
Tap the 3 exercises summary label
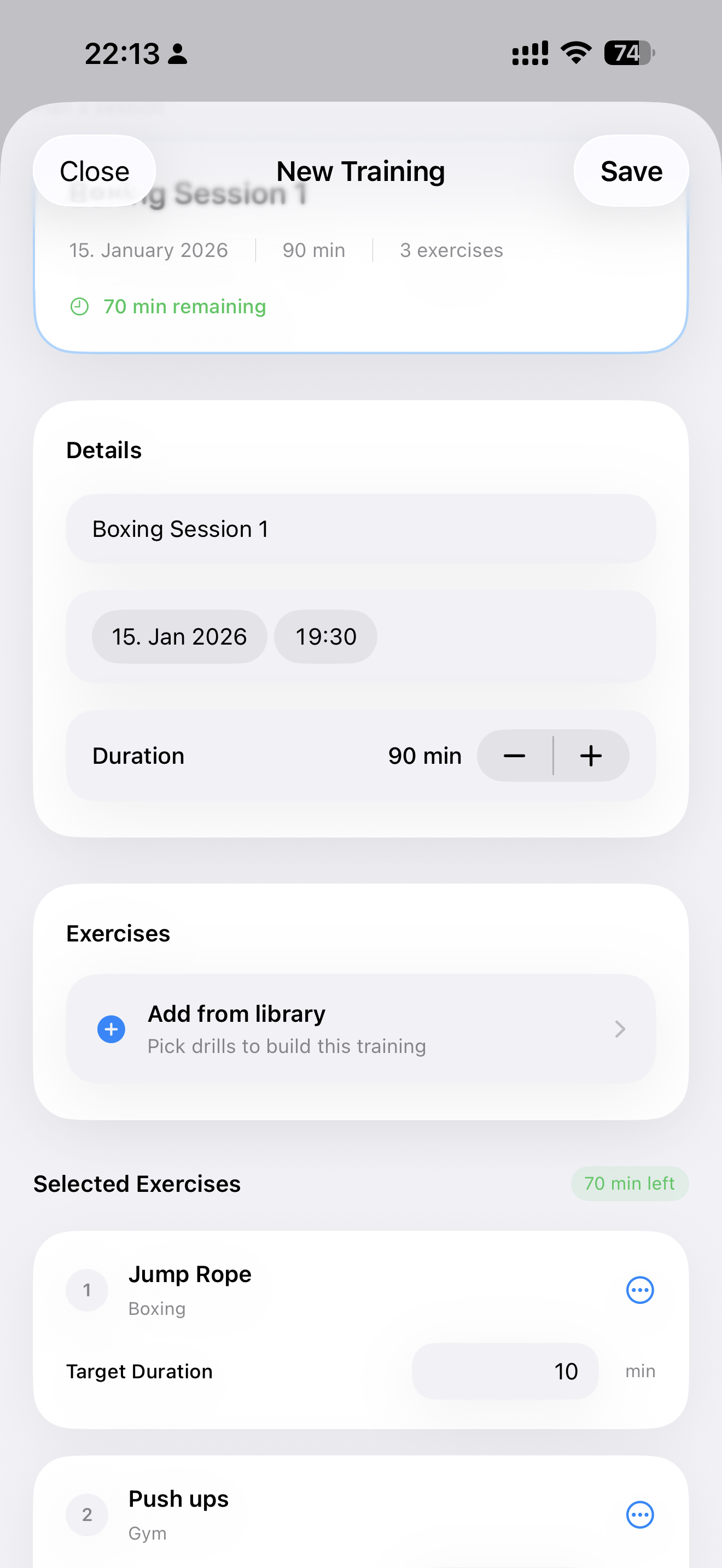point(451,249)
